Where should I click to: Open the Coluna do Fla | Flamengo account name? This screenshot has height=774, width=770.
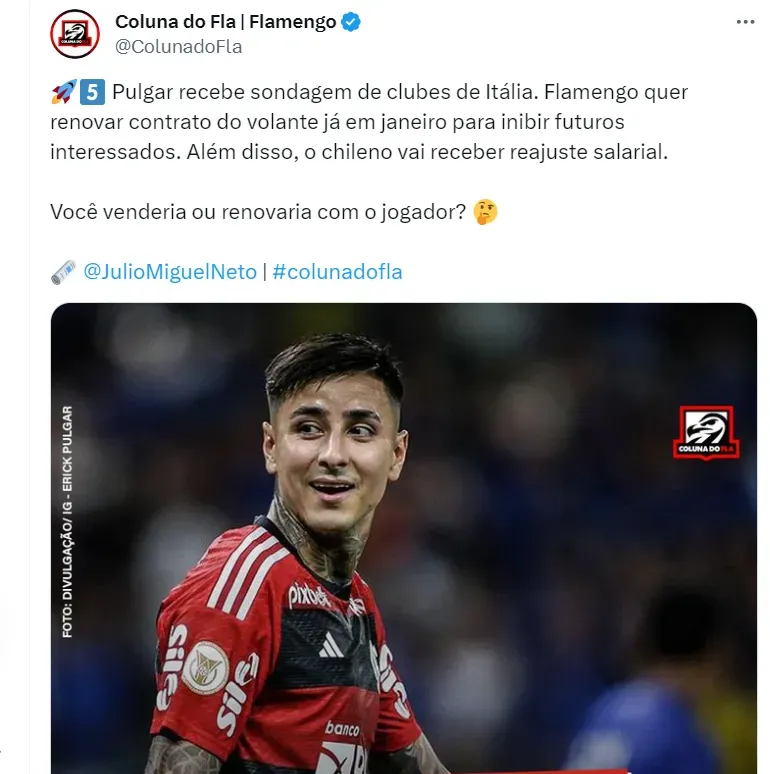click(225, 22)
